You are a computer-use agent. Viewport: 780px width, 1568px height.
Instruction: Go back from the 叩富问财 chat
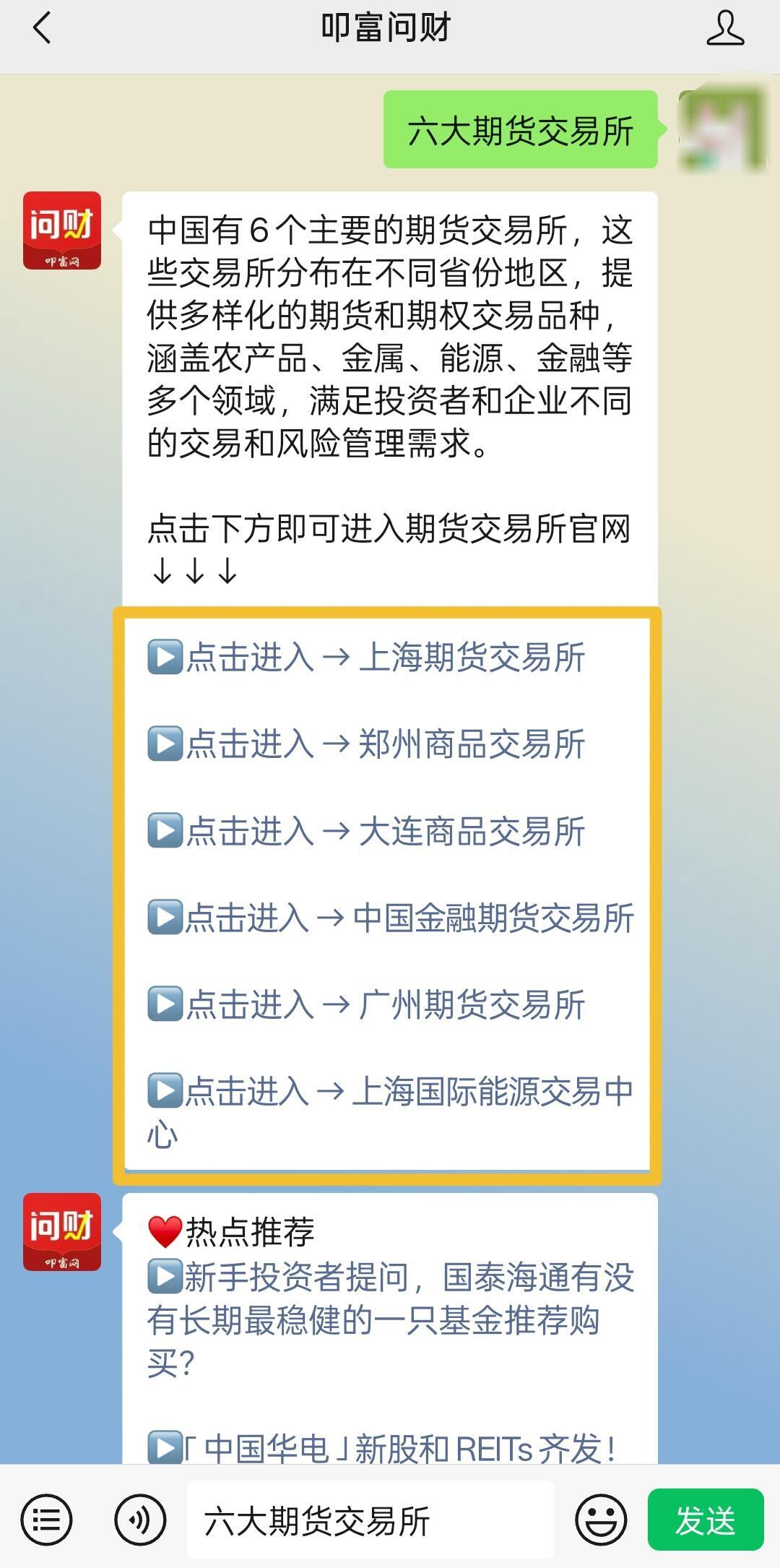42,29
